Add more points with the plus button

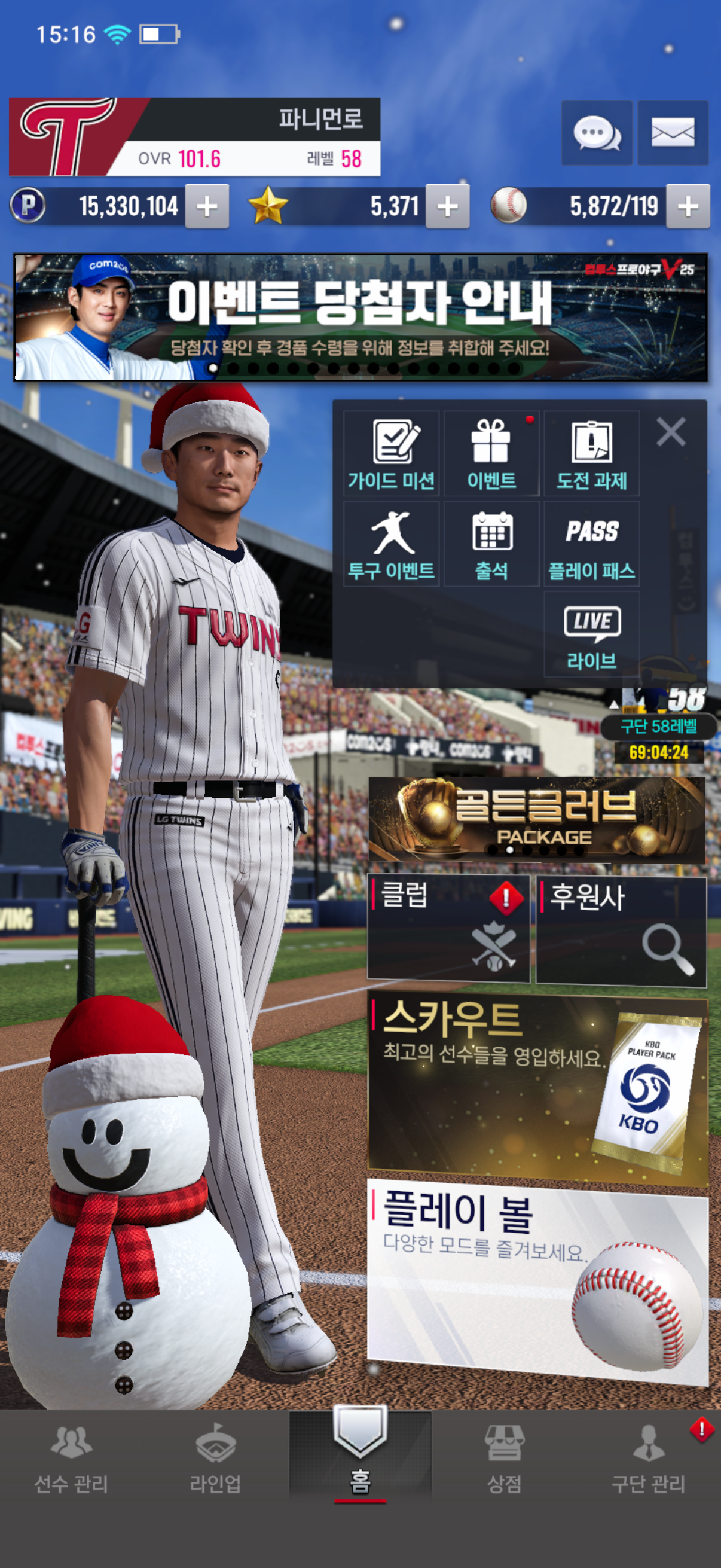click(x=207, y=206)
